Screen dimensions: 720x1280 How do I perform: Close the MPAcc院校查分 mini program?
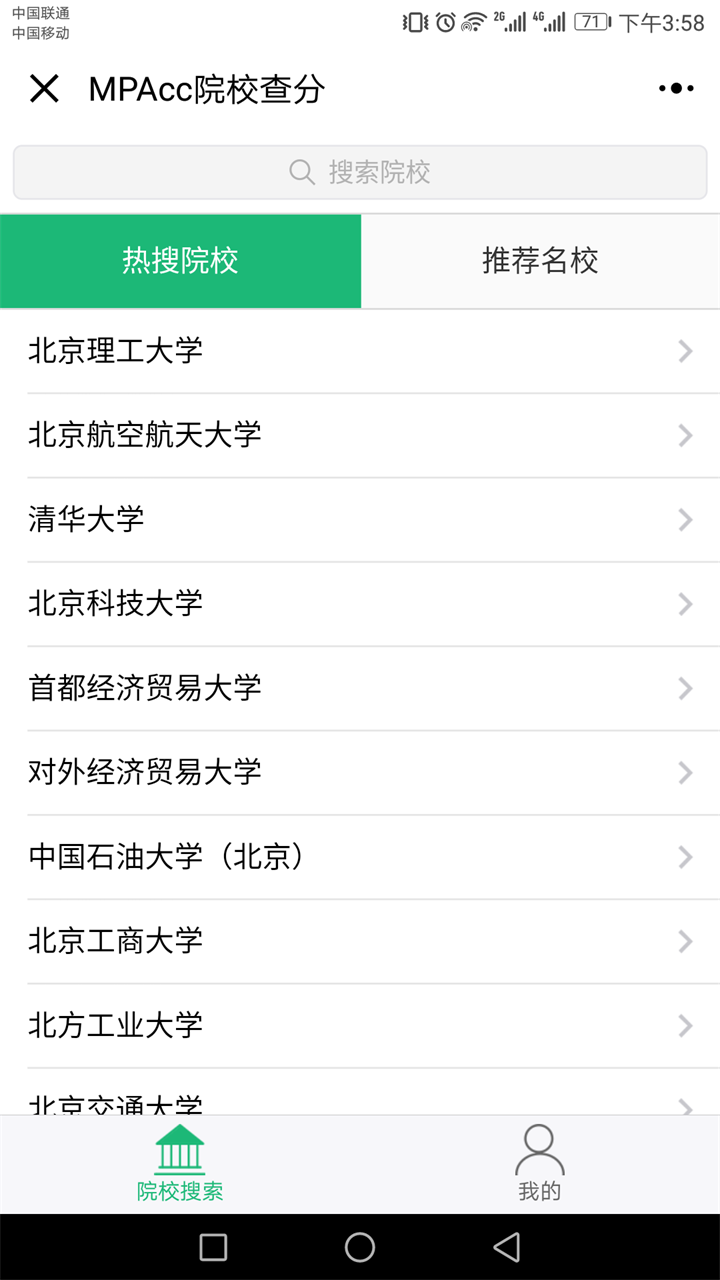(x=44, y=89)
